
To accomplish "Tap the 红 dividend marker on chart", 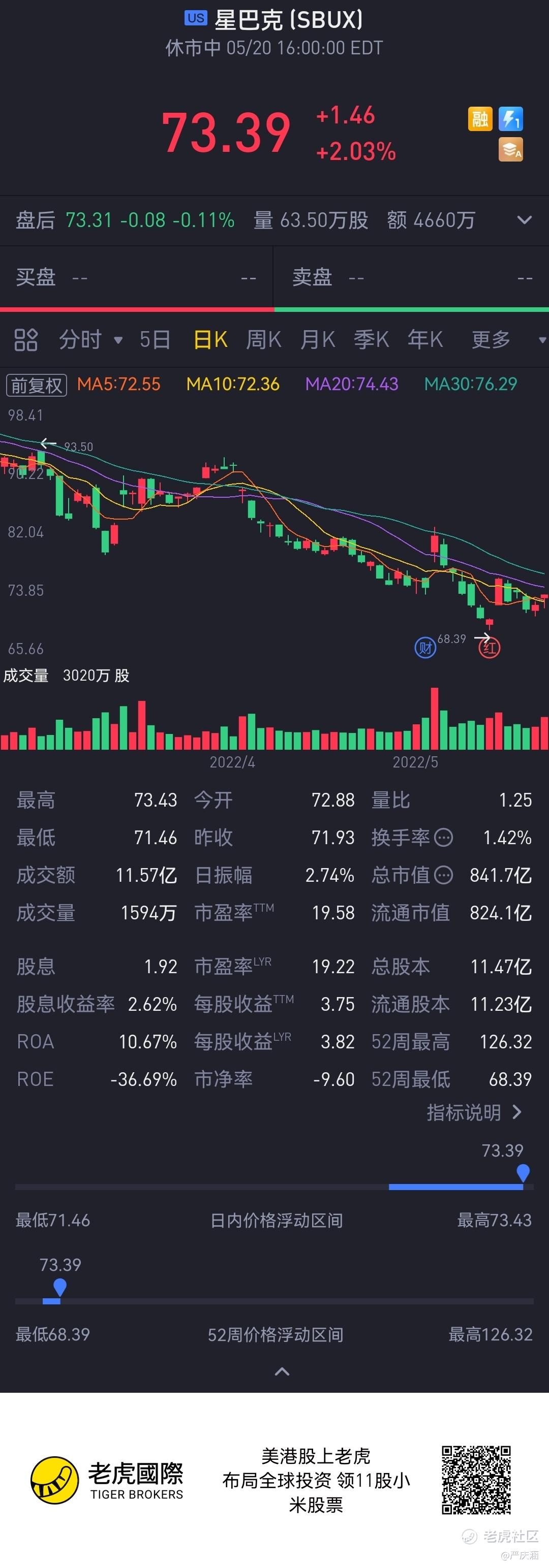I will tap(490, 648).
